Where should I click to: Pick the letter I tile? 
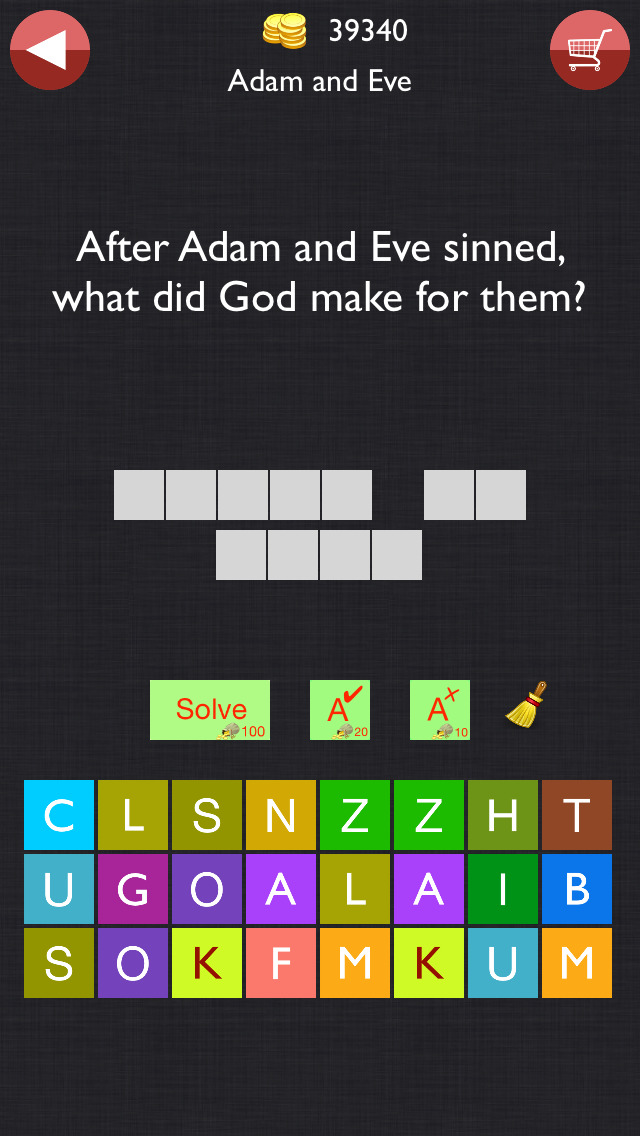pos(502,889)
